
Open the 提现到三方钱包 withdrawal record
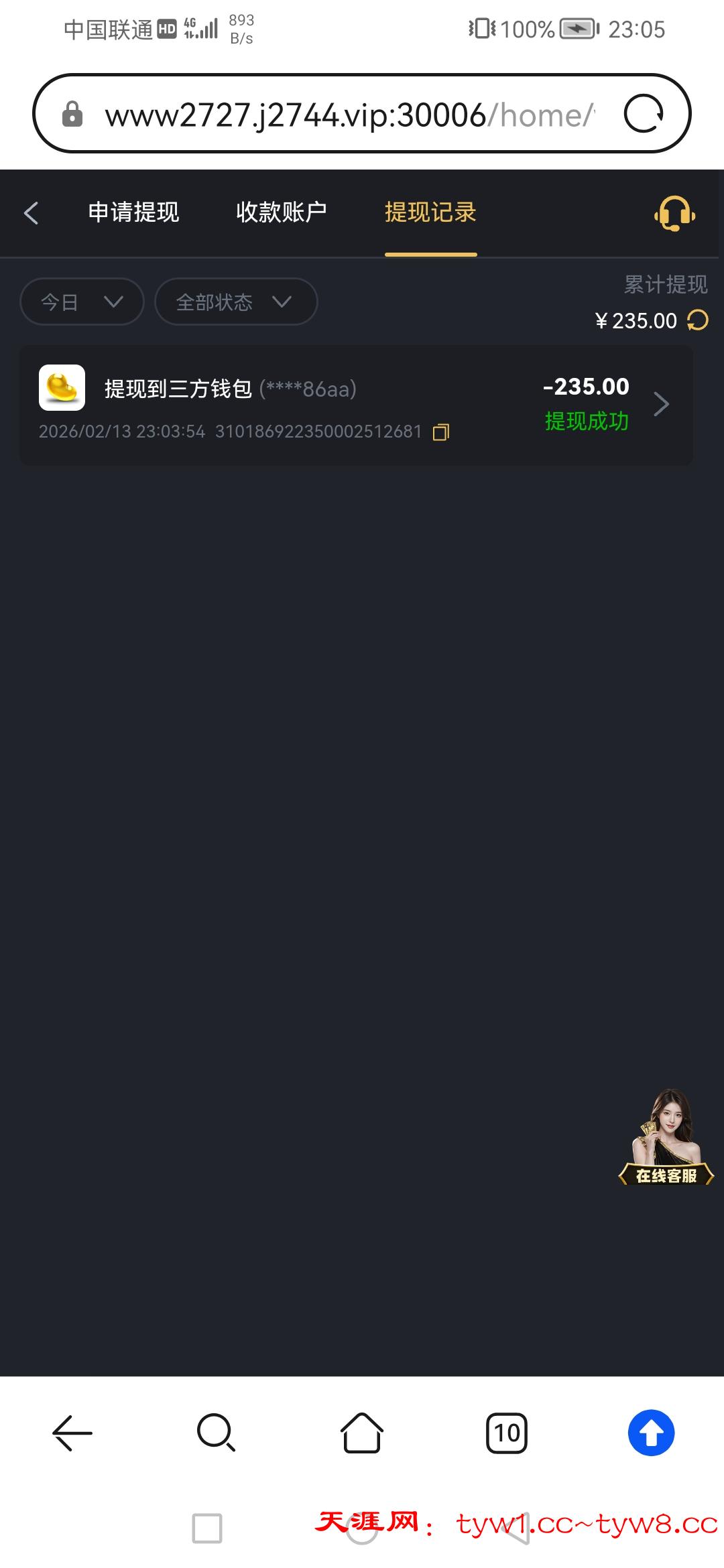click(x=355, y=405)
